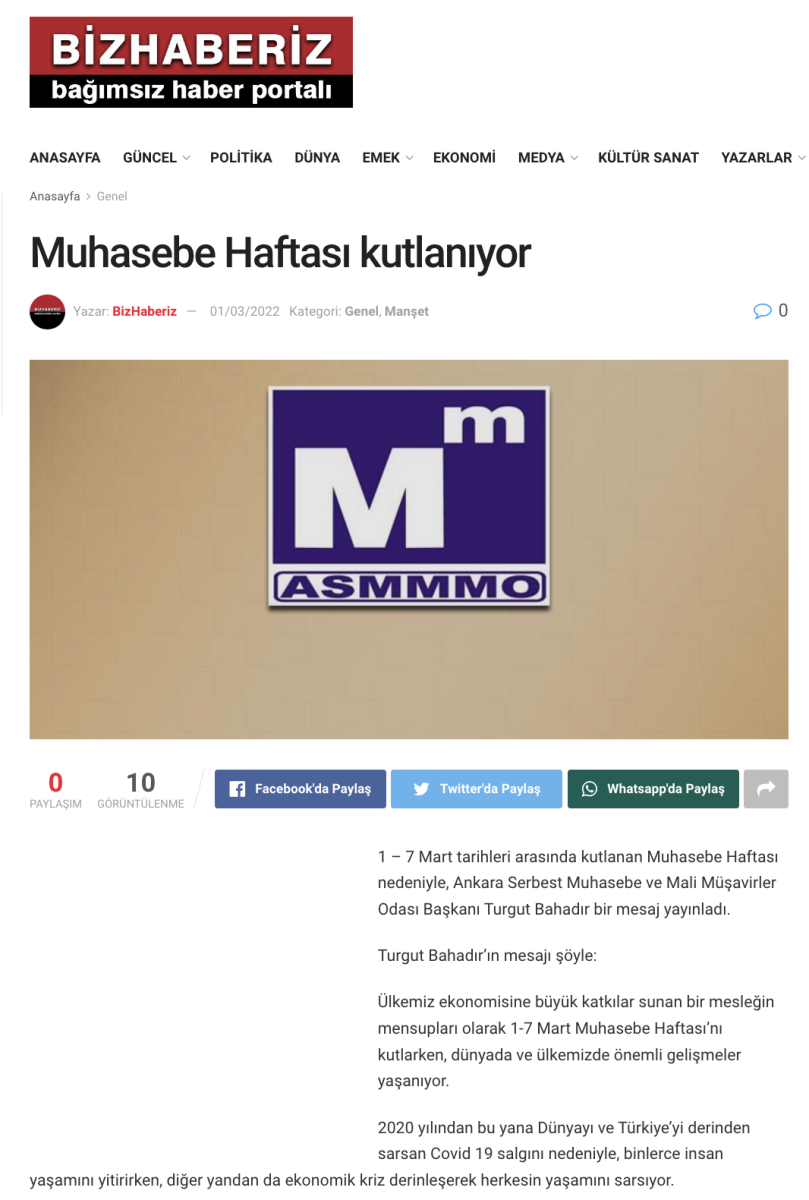Tap the Genel breadcrumb link
Screen dimensions: 809x1200
[112, 197]
